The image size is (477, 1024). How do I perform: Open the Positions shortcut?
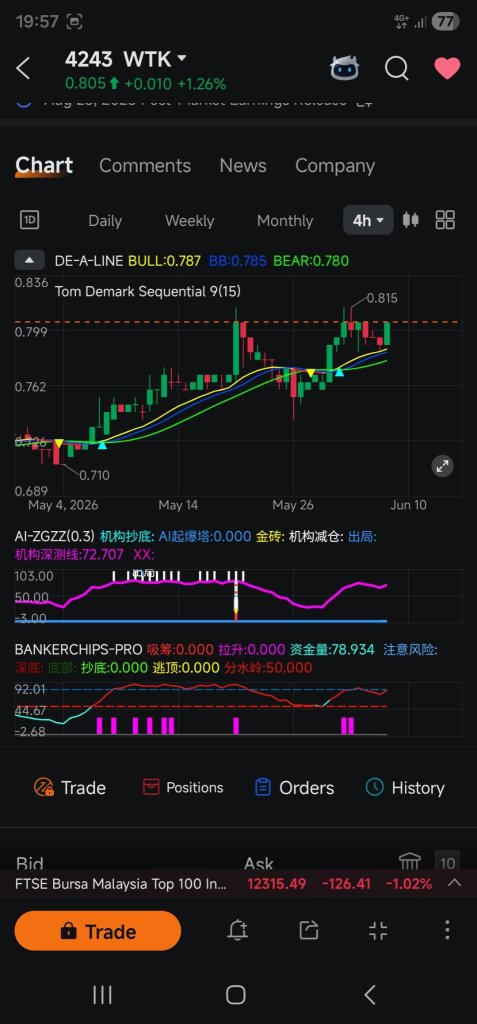pos(183,788)
